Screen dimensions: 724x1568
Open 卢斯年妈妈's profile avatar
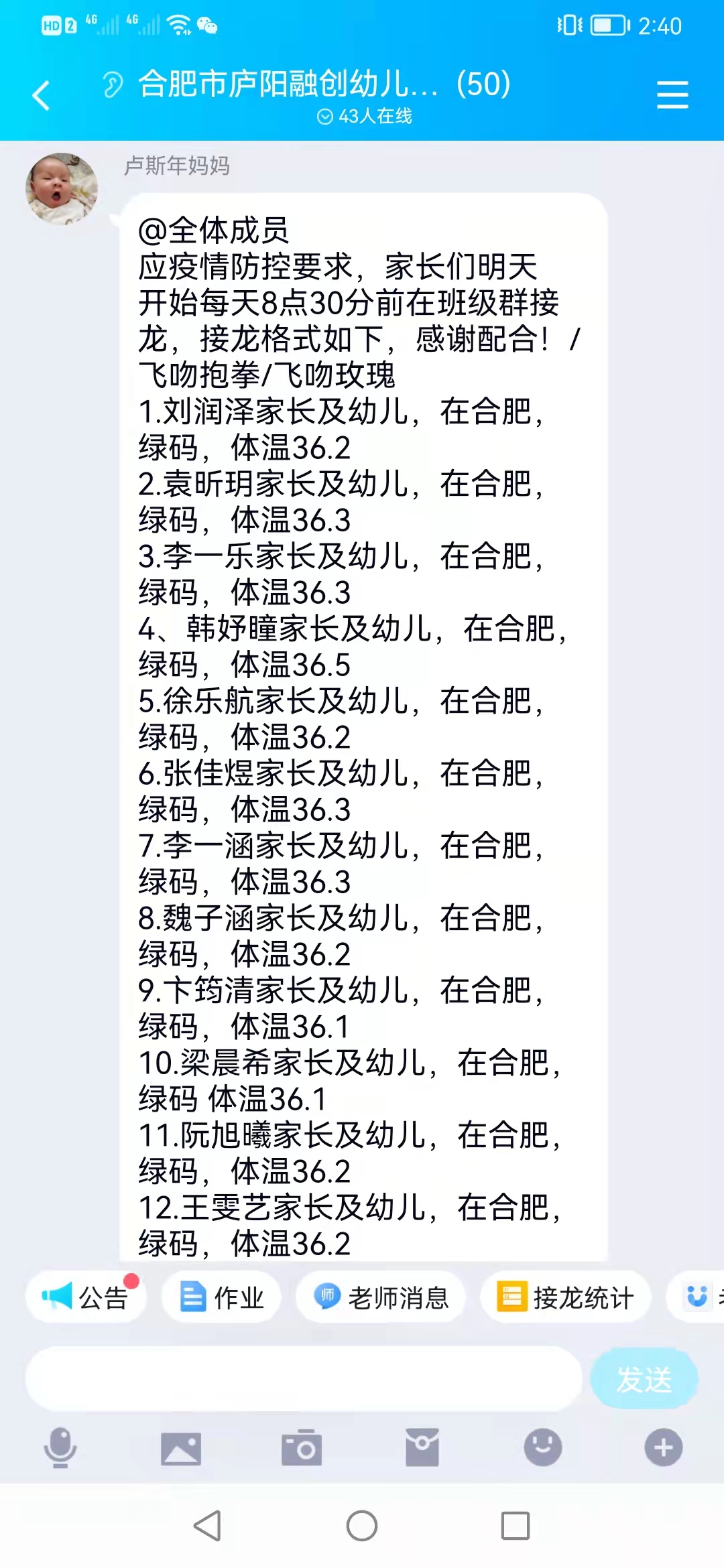point(62,188)
